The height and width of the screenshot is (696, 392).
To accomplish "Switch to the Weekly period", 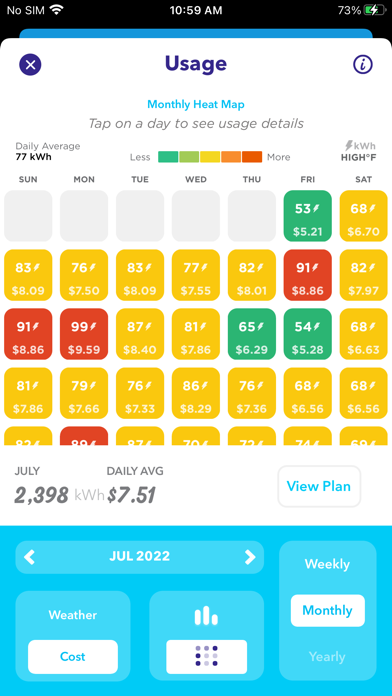I will 328,564.
